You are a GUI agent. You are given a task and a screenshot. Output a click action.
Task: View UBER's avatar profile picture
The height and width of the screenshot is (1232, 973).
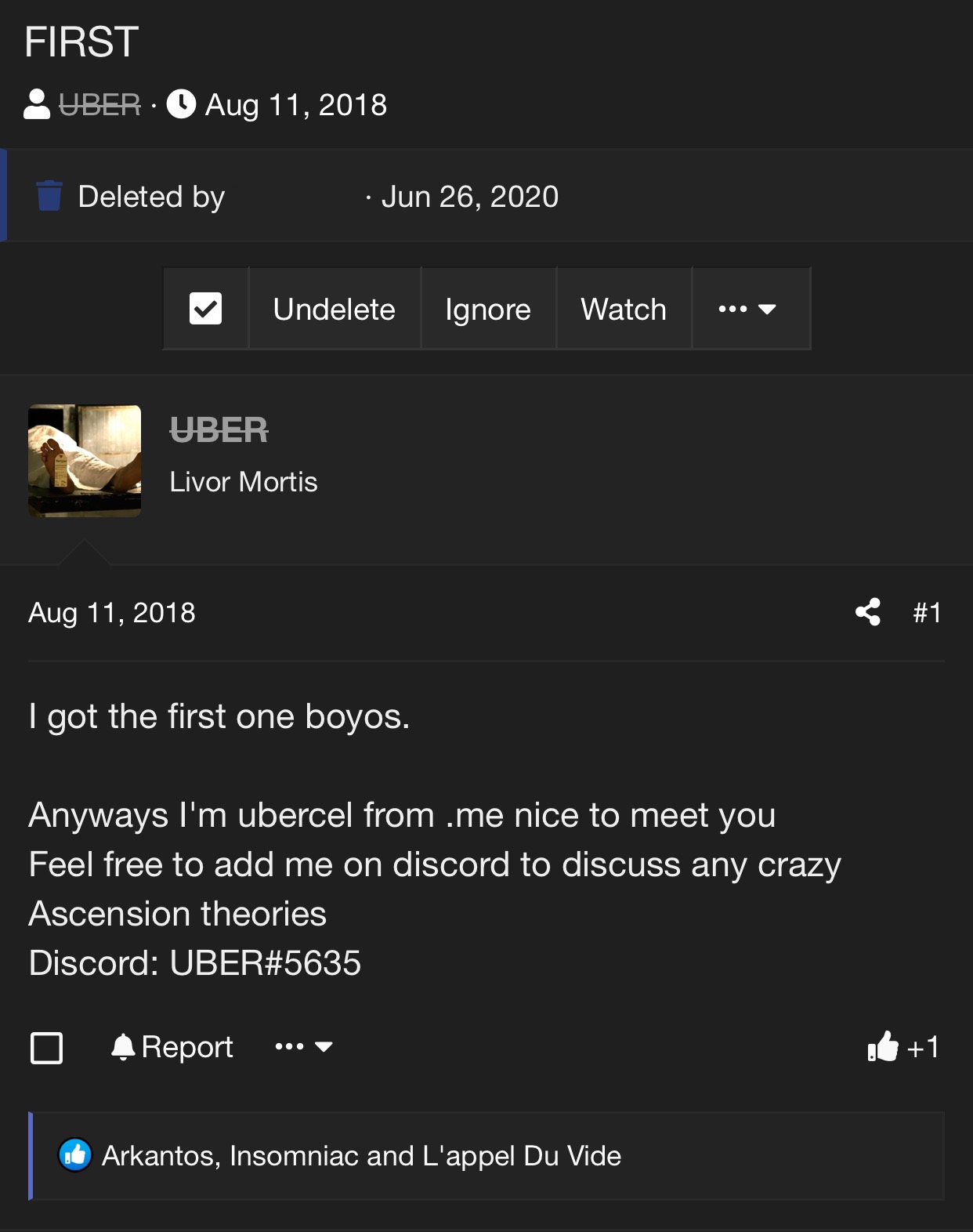point(85,461)
